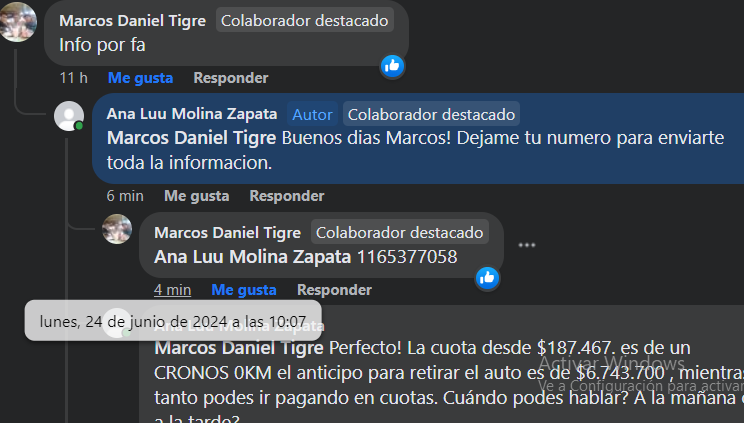Open the Ana Luu Molina Zapata mention link

[x=252, y=257]
